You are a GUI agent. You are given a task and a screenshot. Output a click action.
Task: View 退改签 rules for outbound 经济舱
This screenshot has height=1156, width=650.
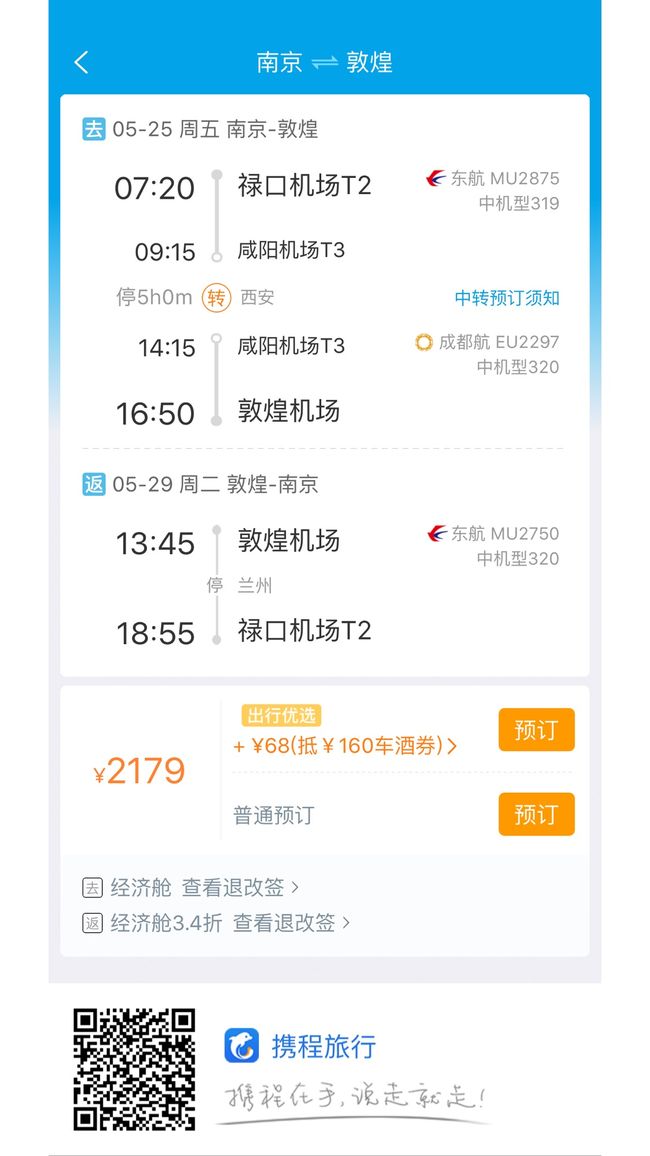[240, 888]
